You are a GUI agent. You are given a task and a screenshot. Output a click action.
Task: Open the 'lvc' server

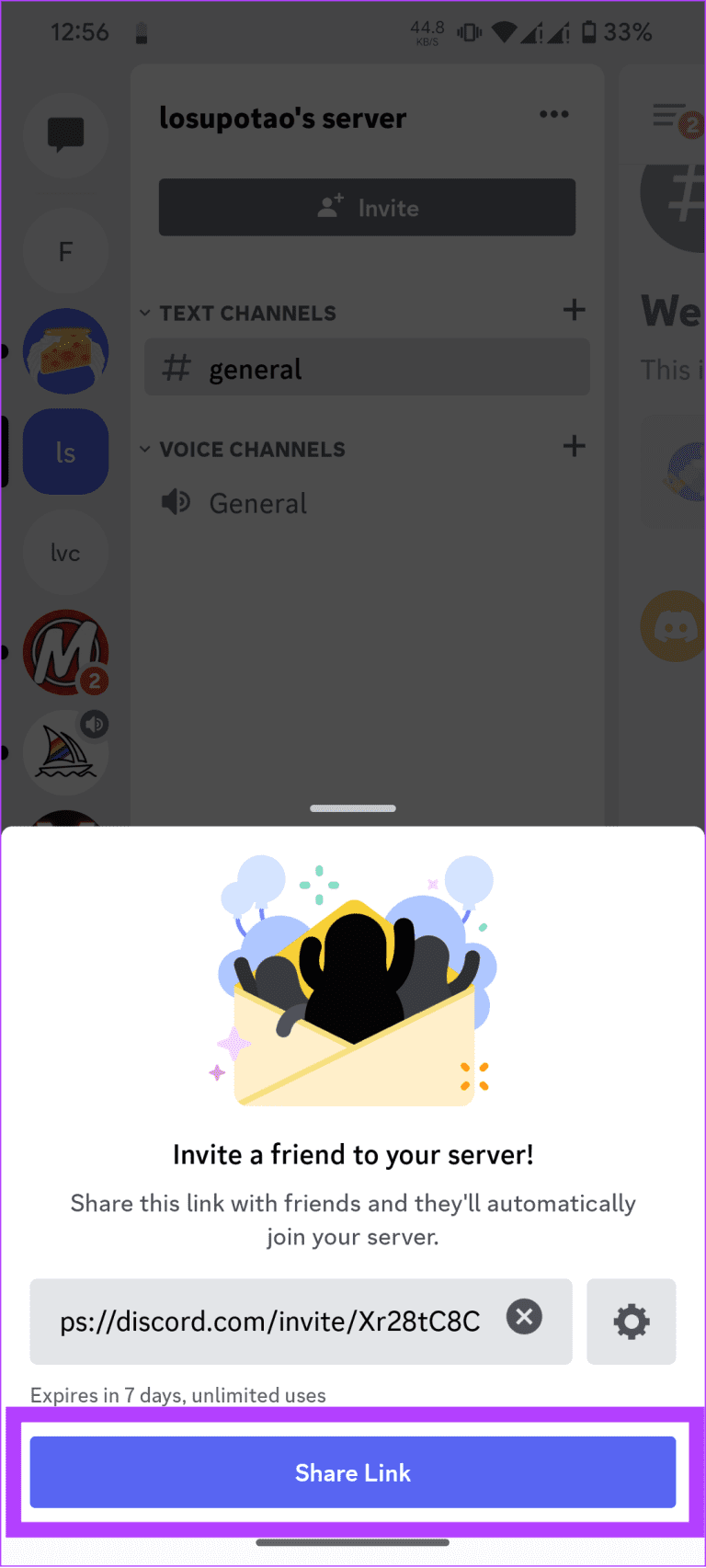65,552
